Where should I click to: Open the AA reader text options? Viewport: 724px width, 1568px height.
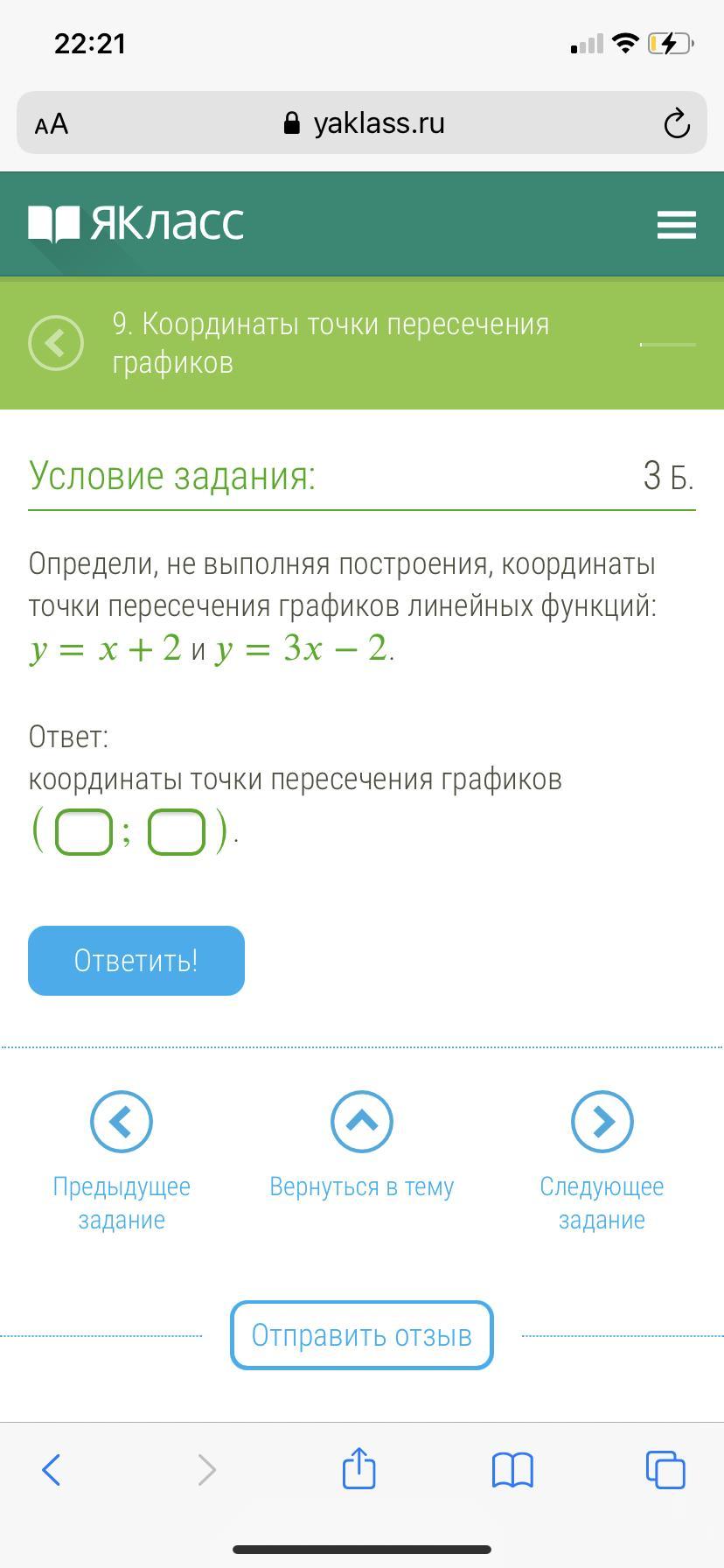(x=52, y=124)
